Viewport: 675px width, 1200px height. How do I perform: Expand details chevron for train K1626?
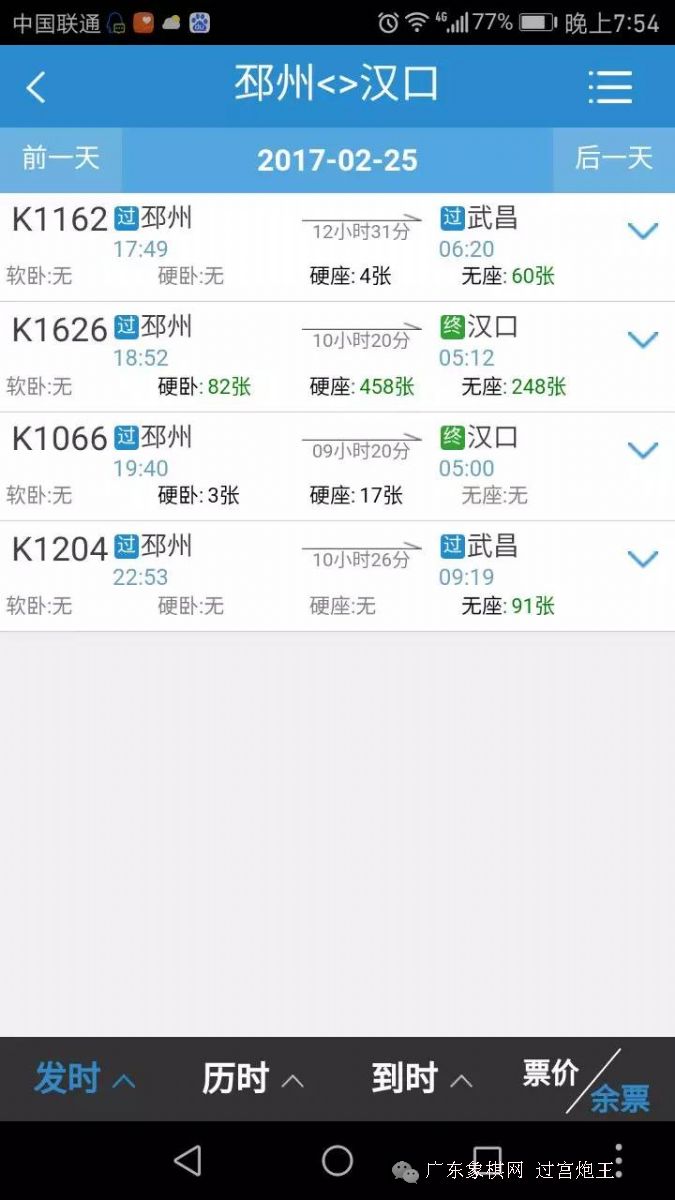pyautogui.click(x=642, y=340)
